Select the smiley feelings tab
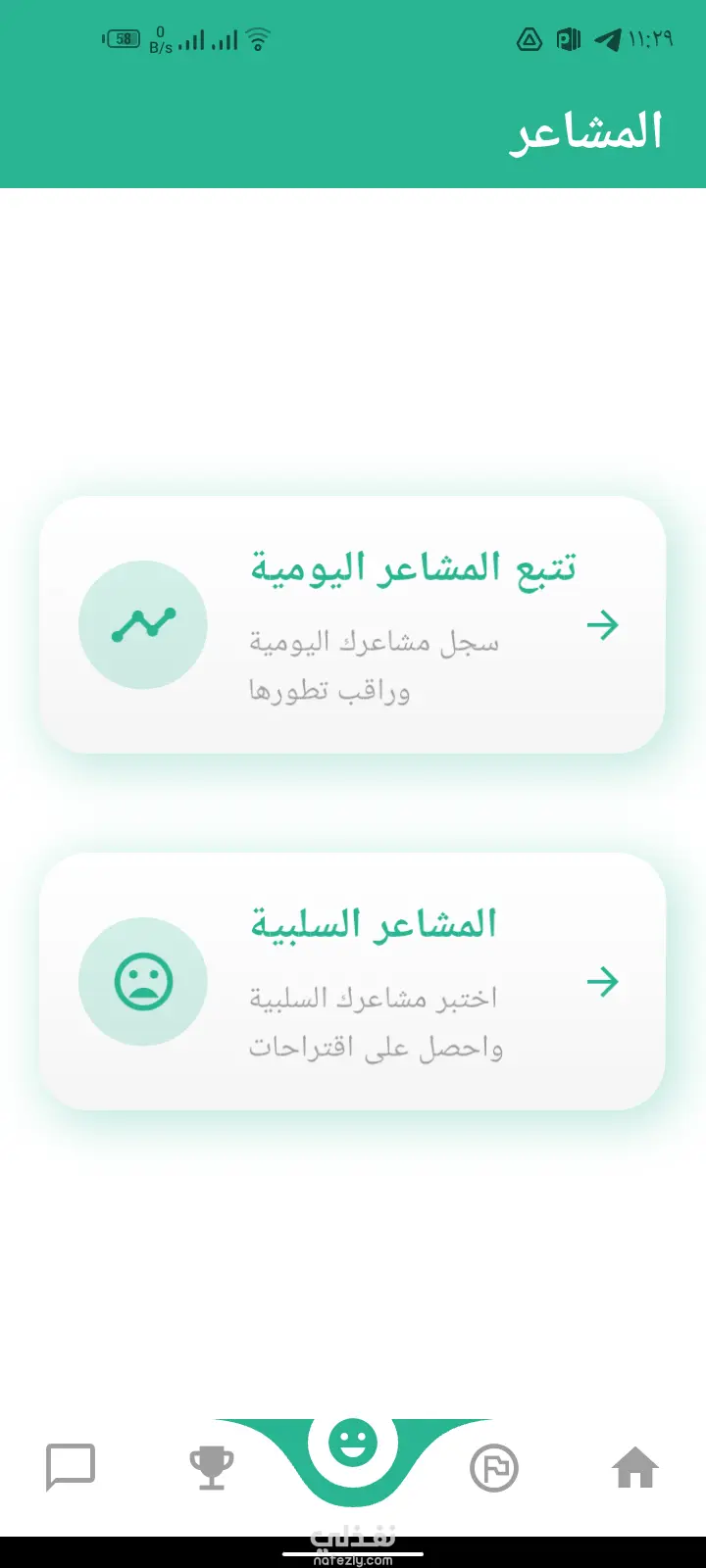The image size is (706, 1568). click(353, 1445)
